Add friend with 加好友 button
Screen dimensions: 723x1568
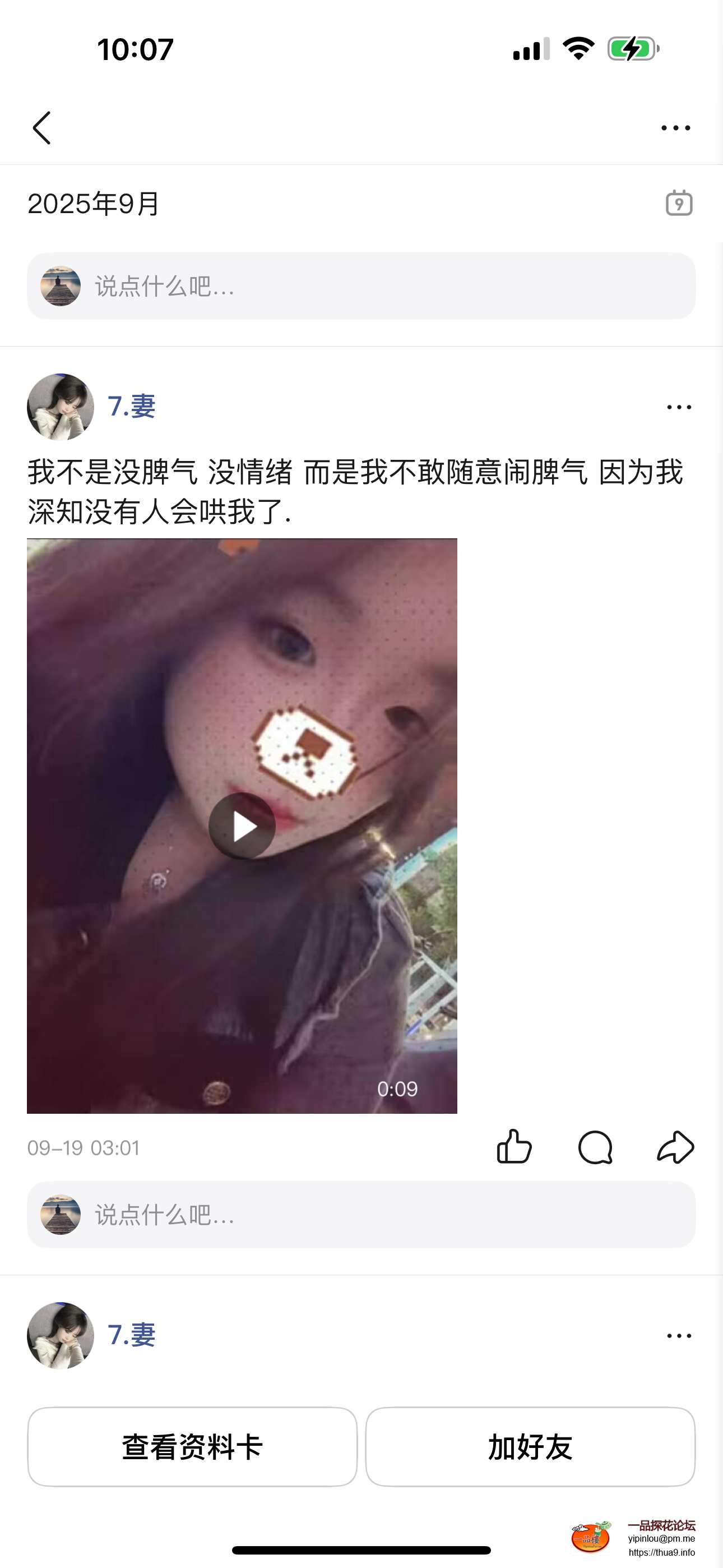click(x=530, y=1447)
